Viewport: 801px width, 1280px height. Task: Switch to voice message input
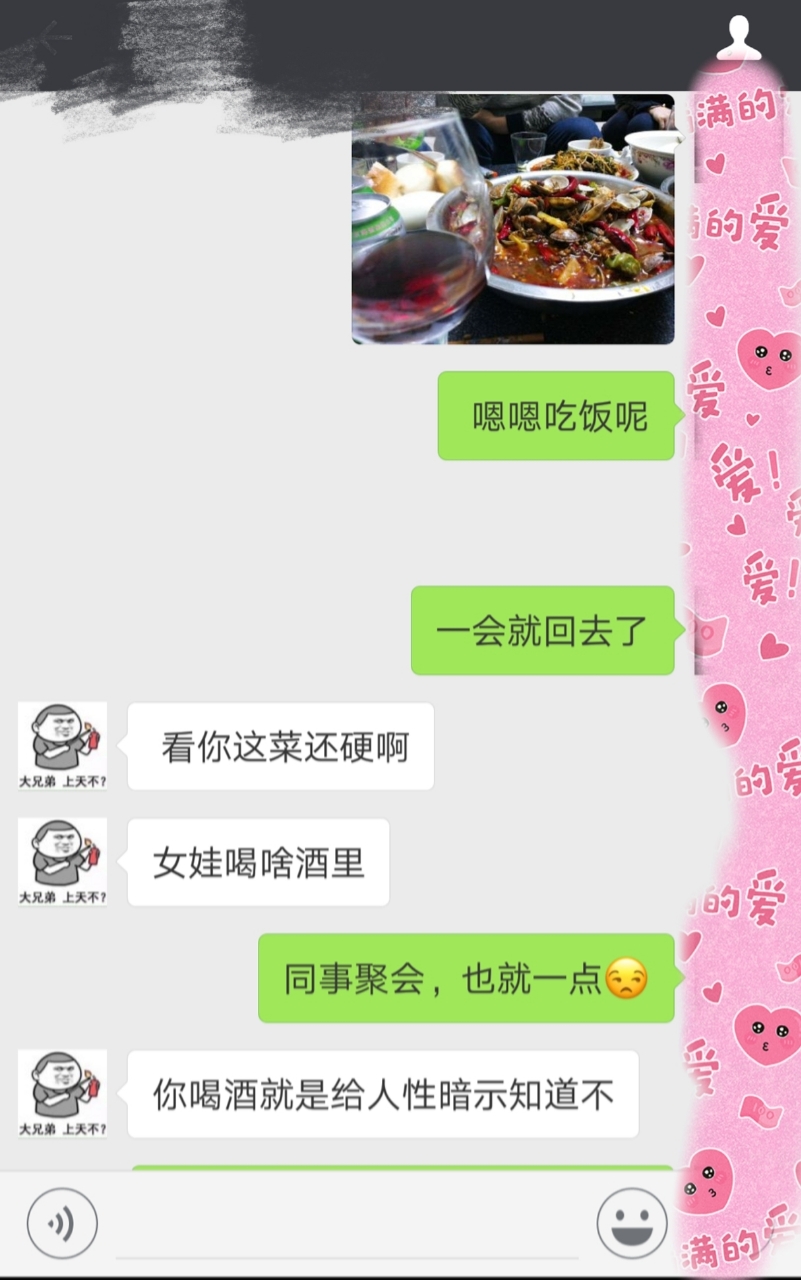[x=62, y=1222]
